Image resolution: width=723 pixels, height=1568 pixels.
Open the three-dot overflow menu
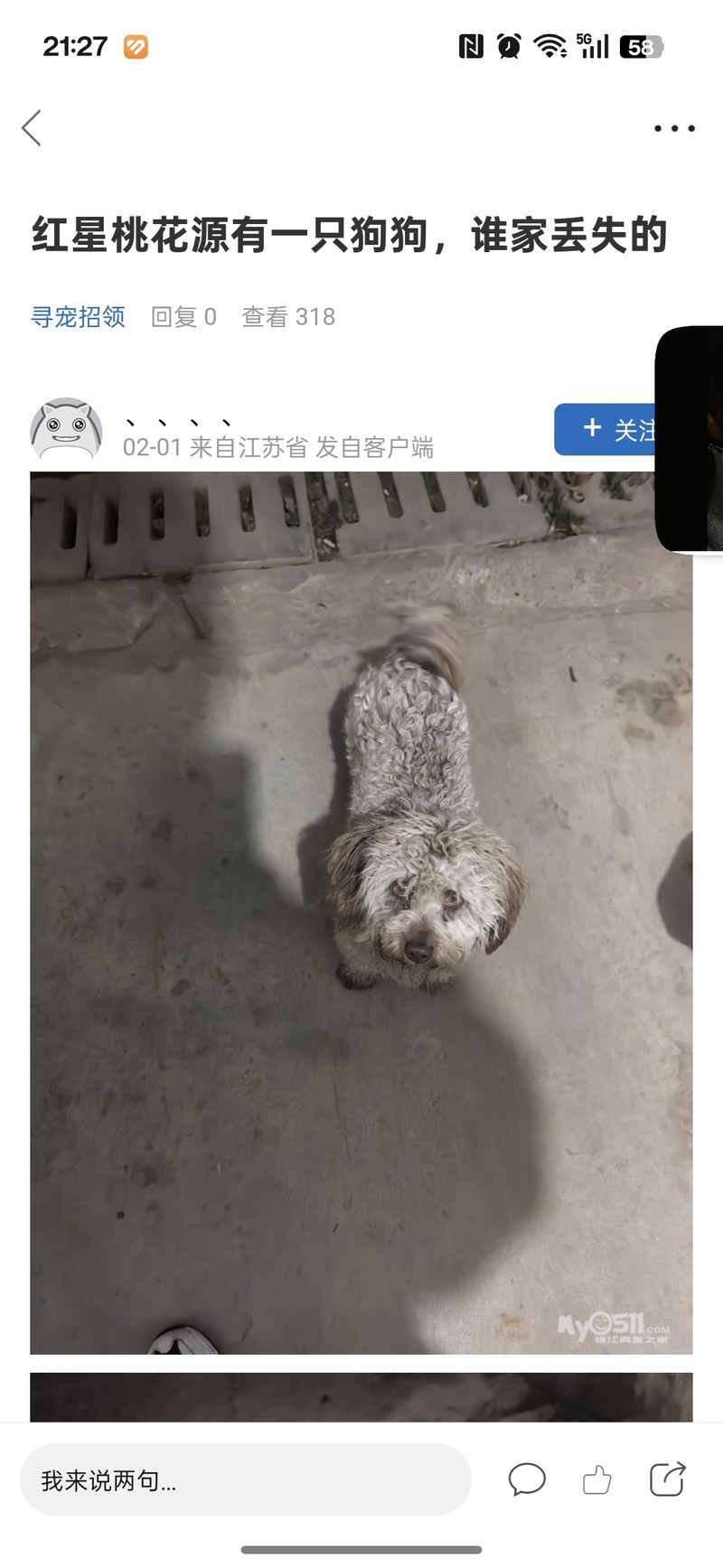coord(674,128)
